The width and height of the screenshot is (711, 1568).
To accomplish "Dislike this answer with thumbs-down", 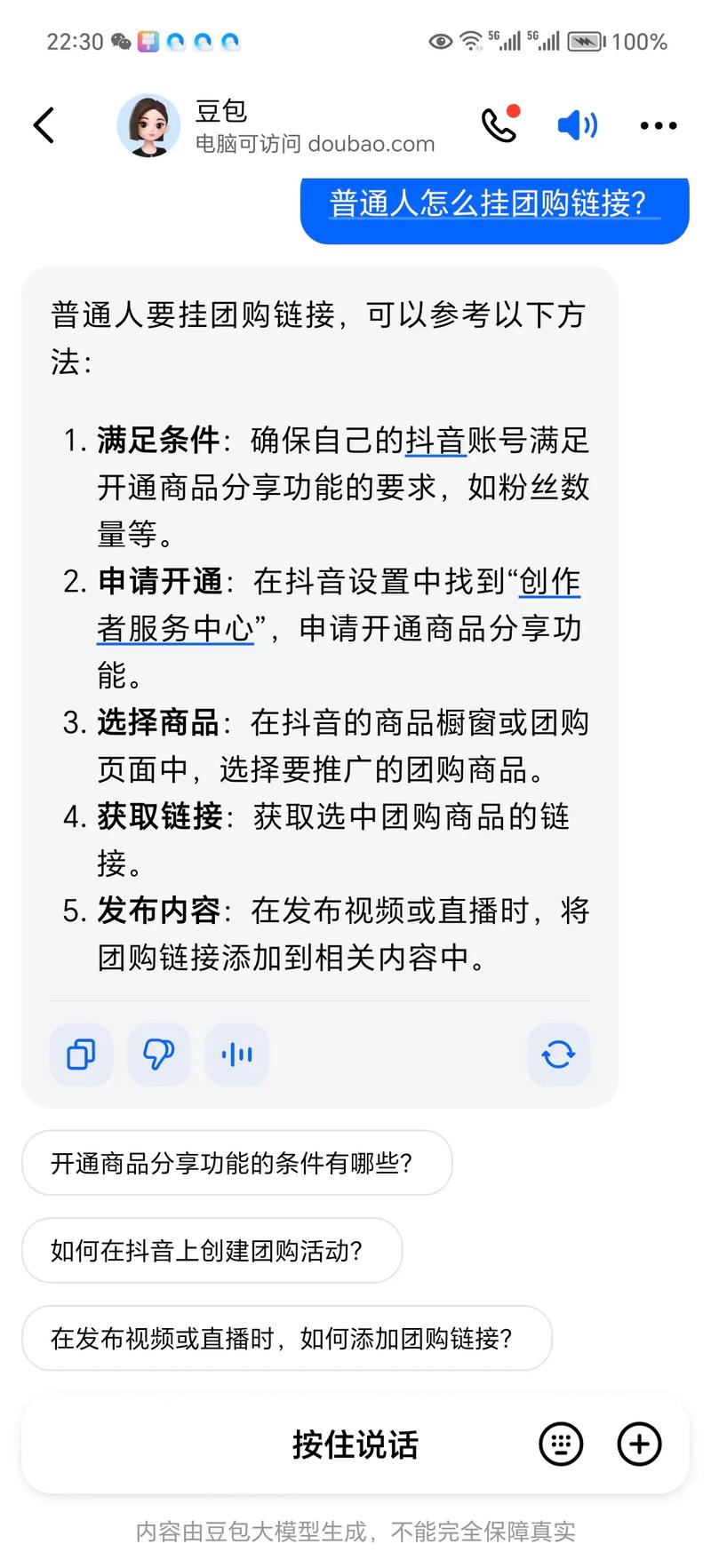I will 159,1055.
